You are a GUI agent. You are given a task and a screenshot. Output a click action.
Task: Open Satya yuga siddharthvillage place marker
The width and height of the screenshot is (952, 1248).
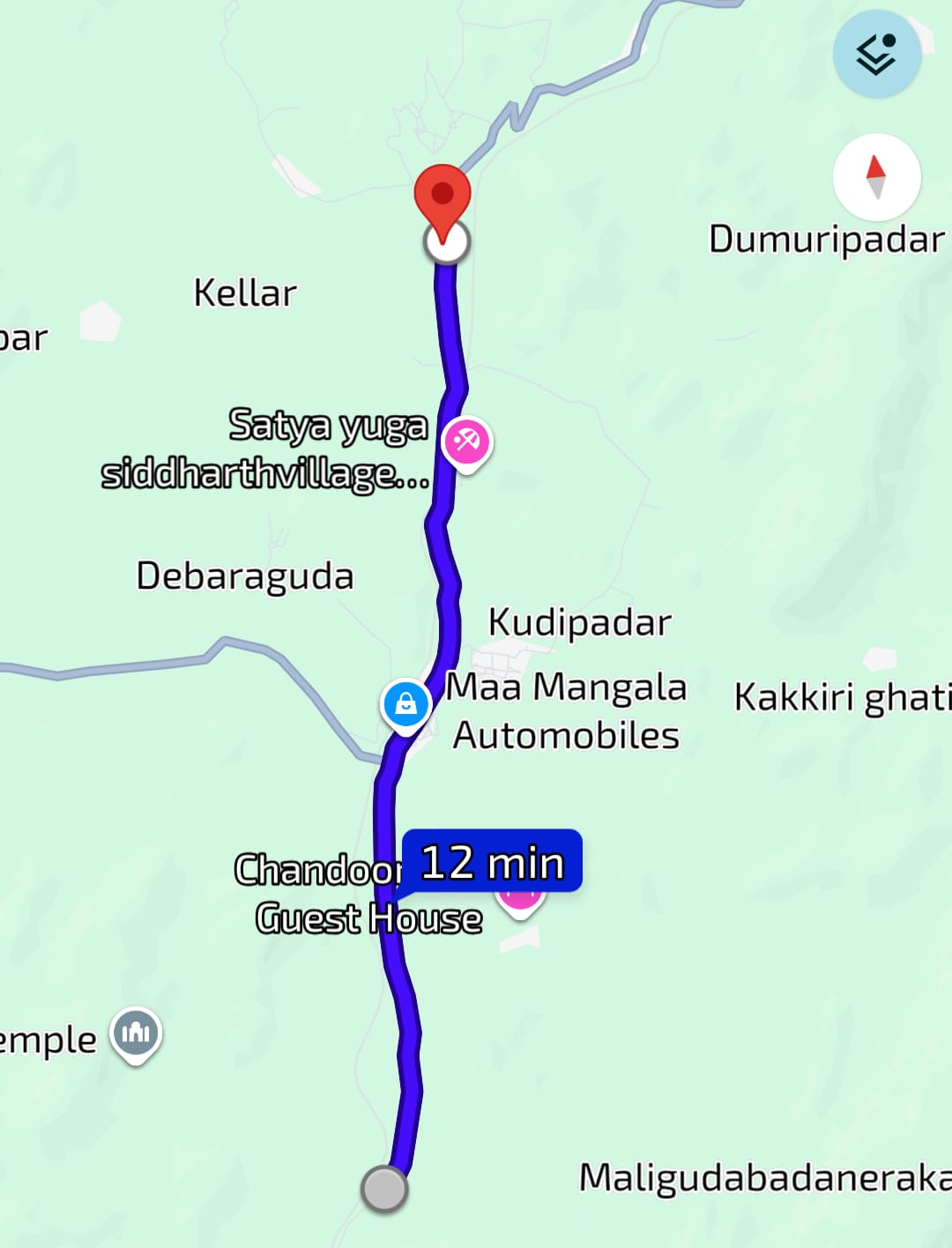466,442
